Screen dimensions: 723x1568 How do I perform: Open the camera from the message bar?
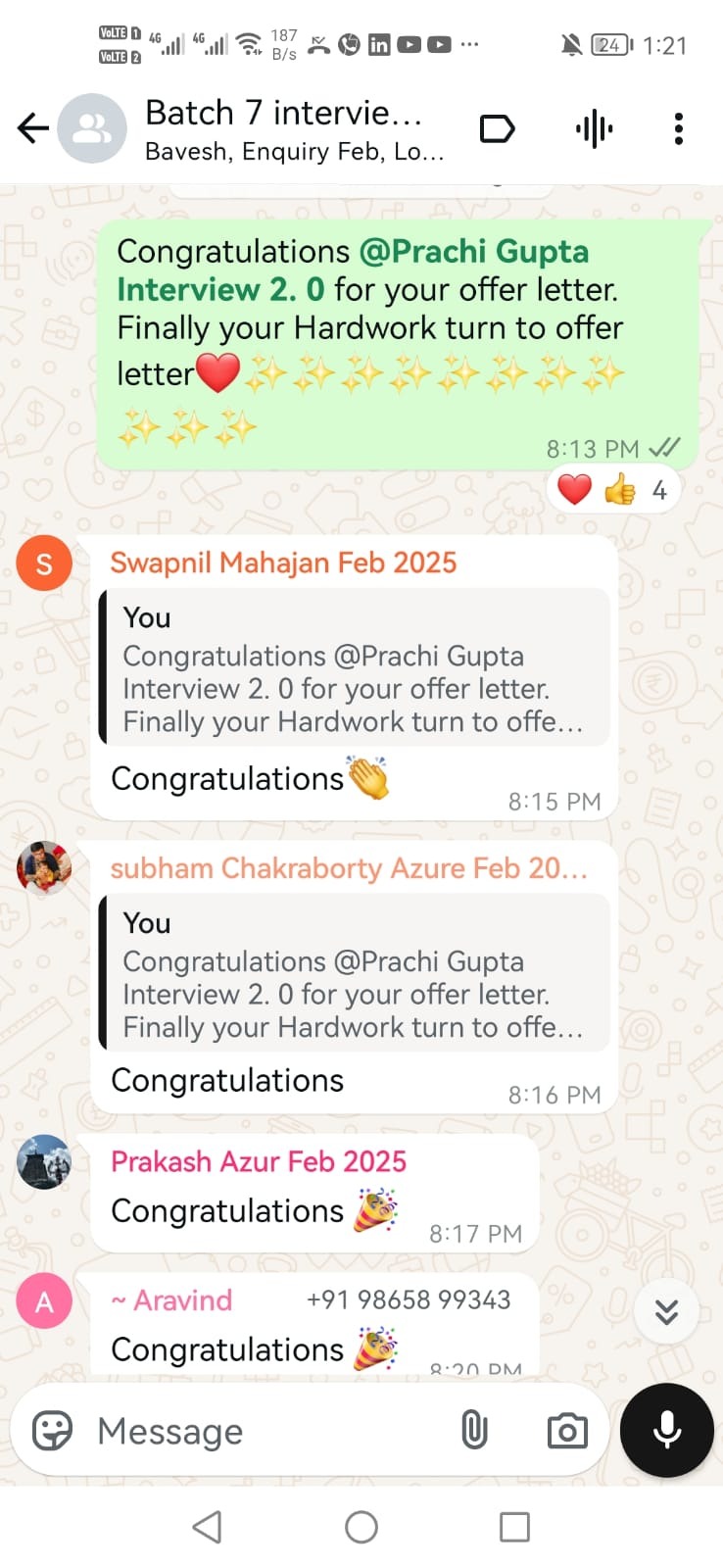click(567, 1432)
